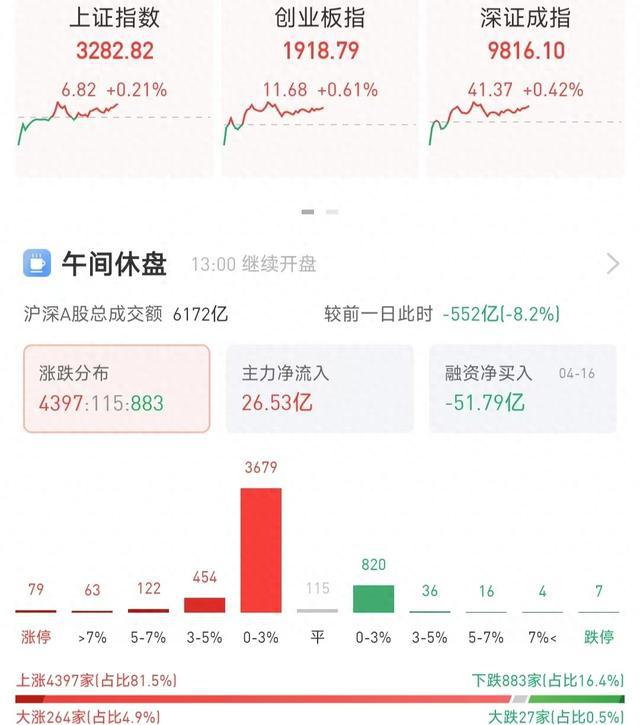
Task: Expand the 午间休盘 section arrow
Action: (x=612, y=264)
